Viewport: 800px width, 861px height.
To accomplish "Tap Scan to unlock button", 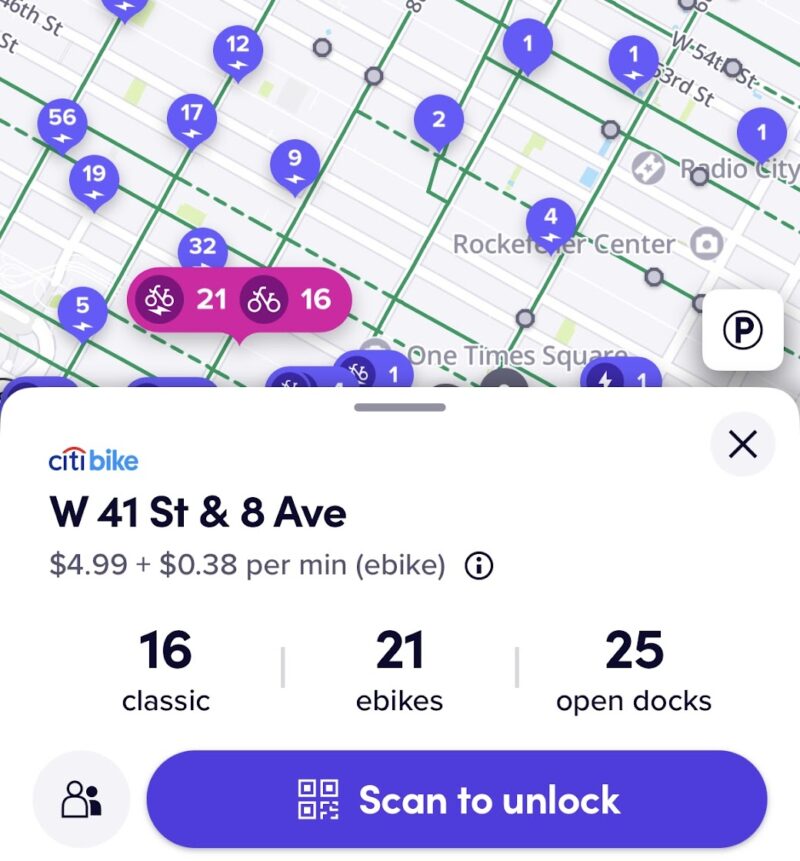I will (457, 800).
